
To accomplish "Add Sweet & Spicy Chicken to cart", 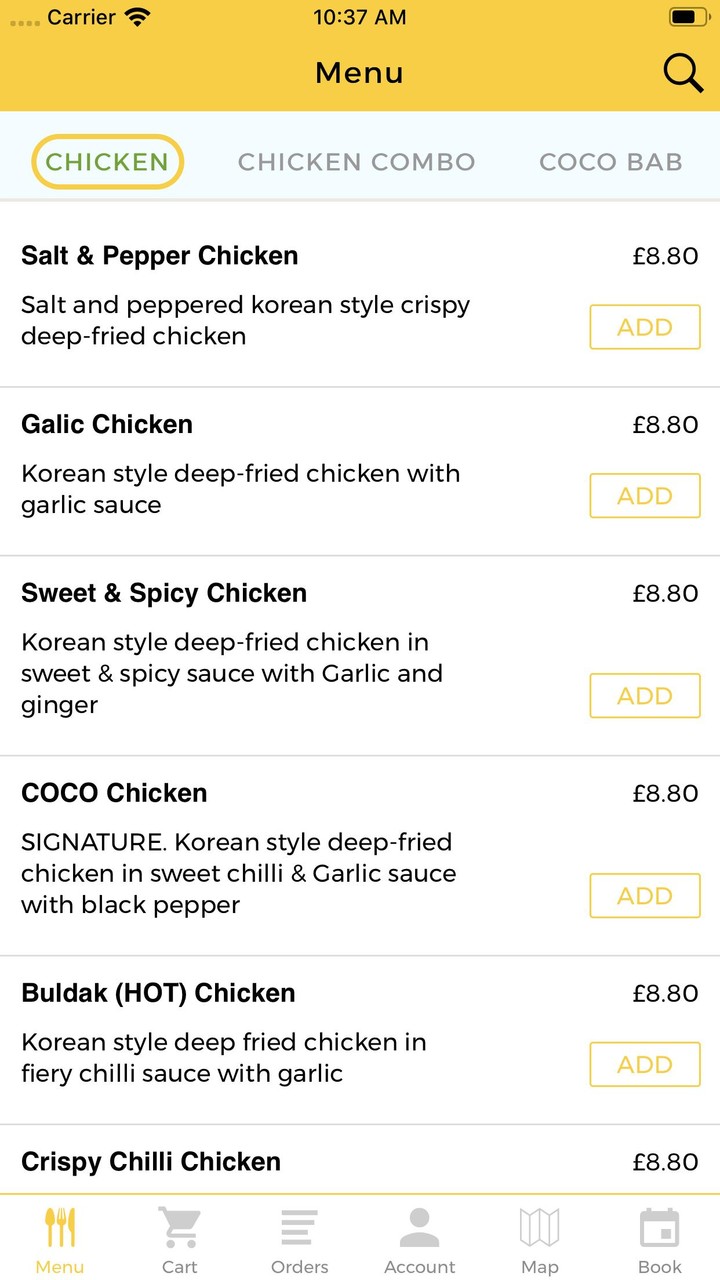I will 644,696.
